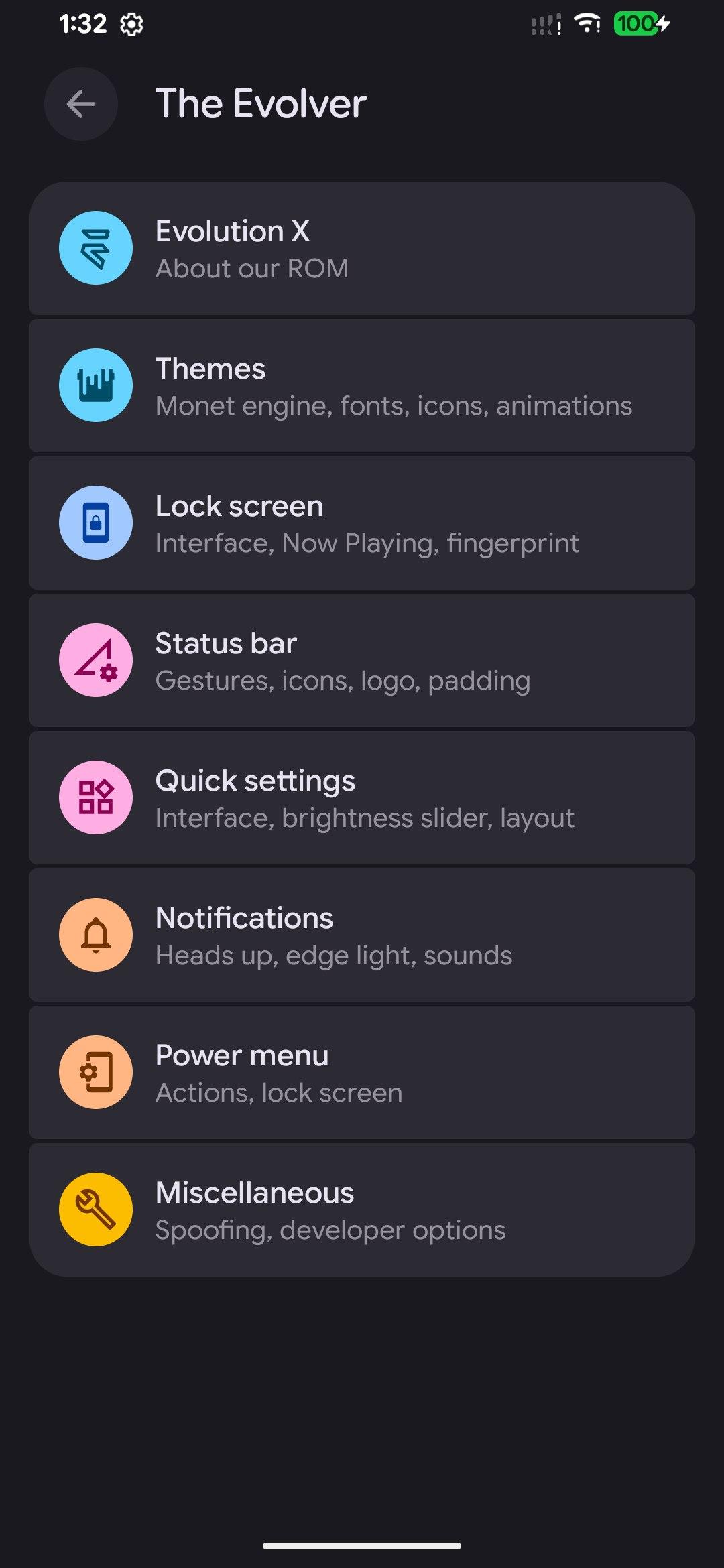Go back using the back arrow
This screenshot has width=724, height=1568.
click(x=81, y=104)
